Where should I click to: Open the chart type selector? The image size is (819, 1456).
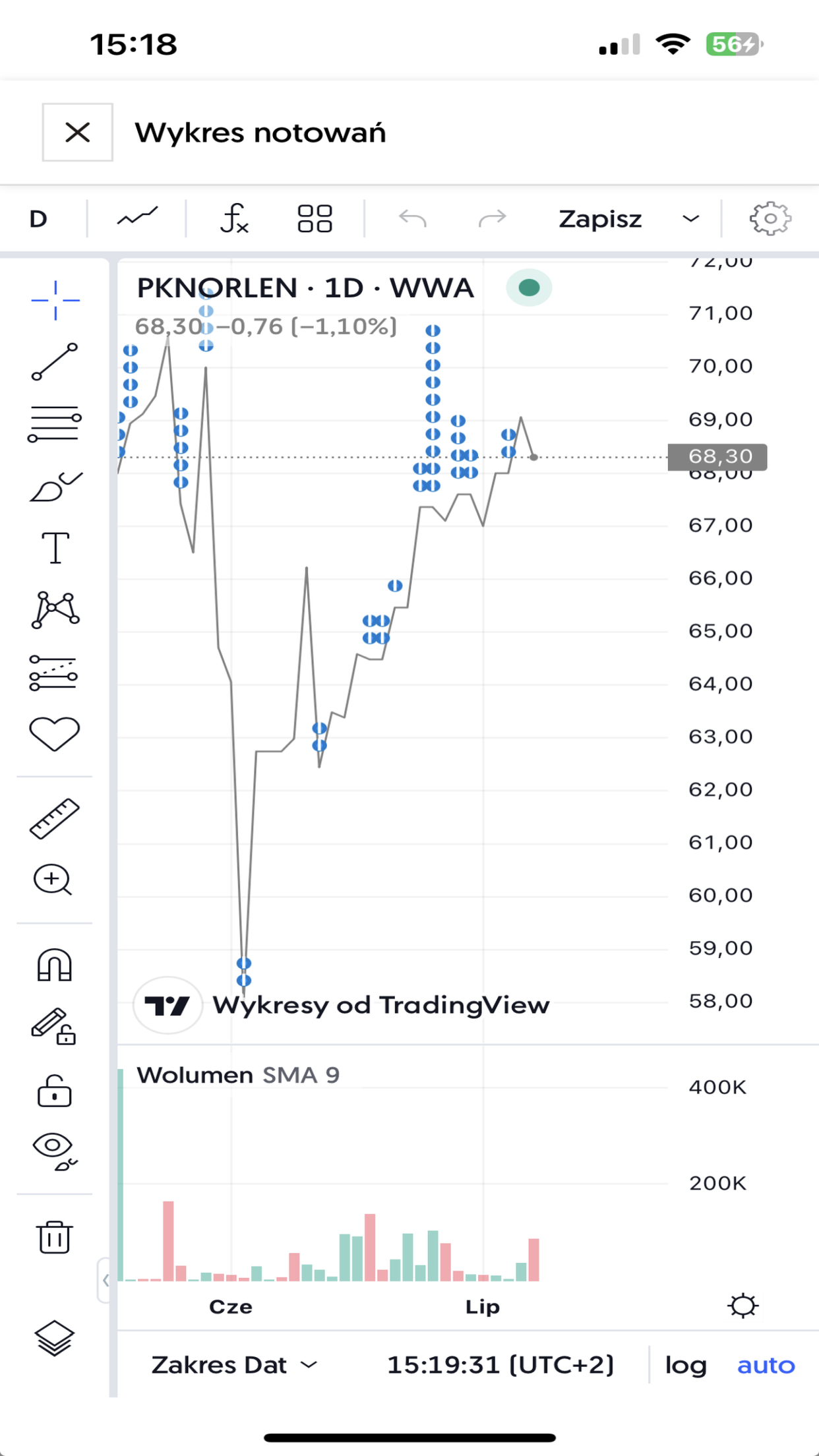[x=137, y=218]
